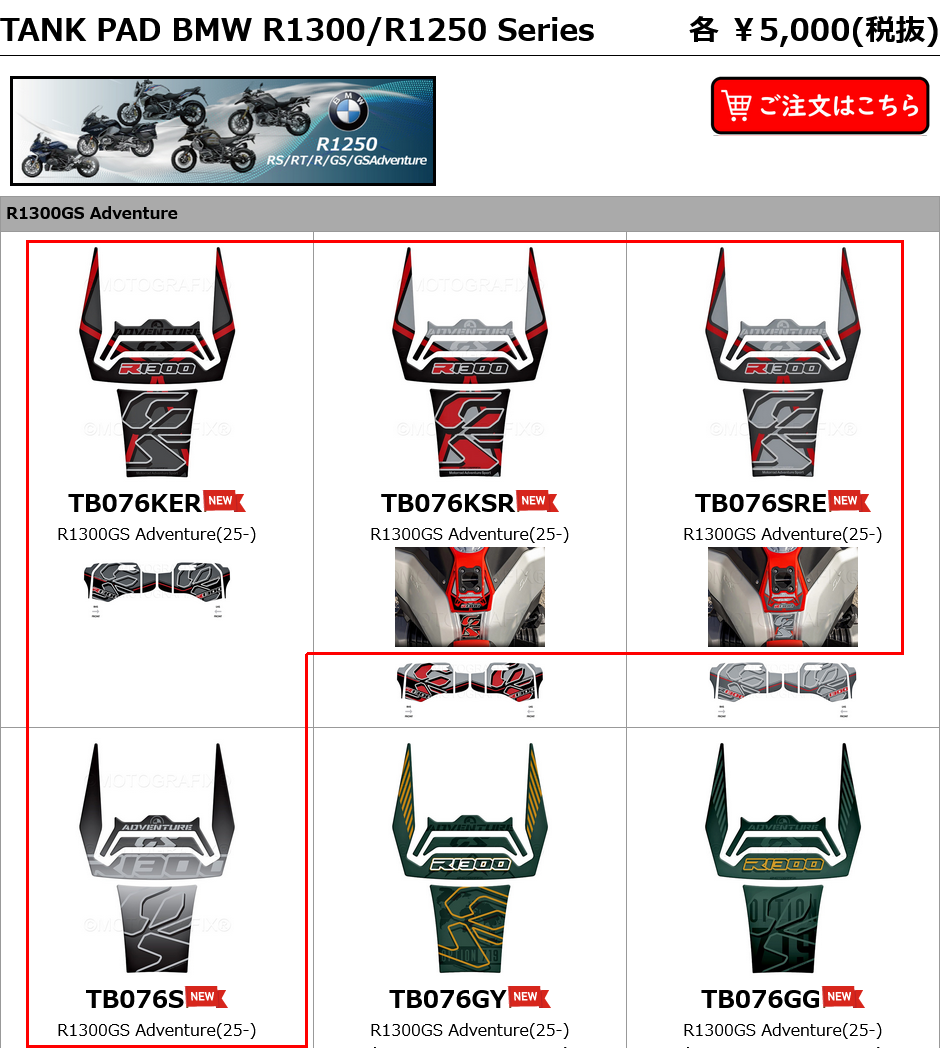The image size is (940, 1048).
Task: Open the TB076GY green-yellow tank pad image
Action: (x=470, y=858)
